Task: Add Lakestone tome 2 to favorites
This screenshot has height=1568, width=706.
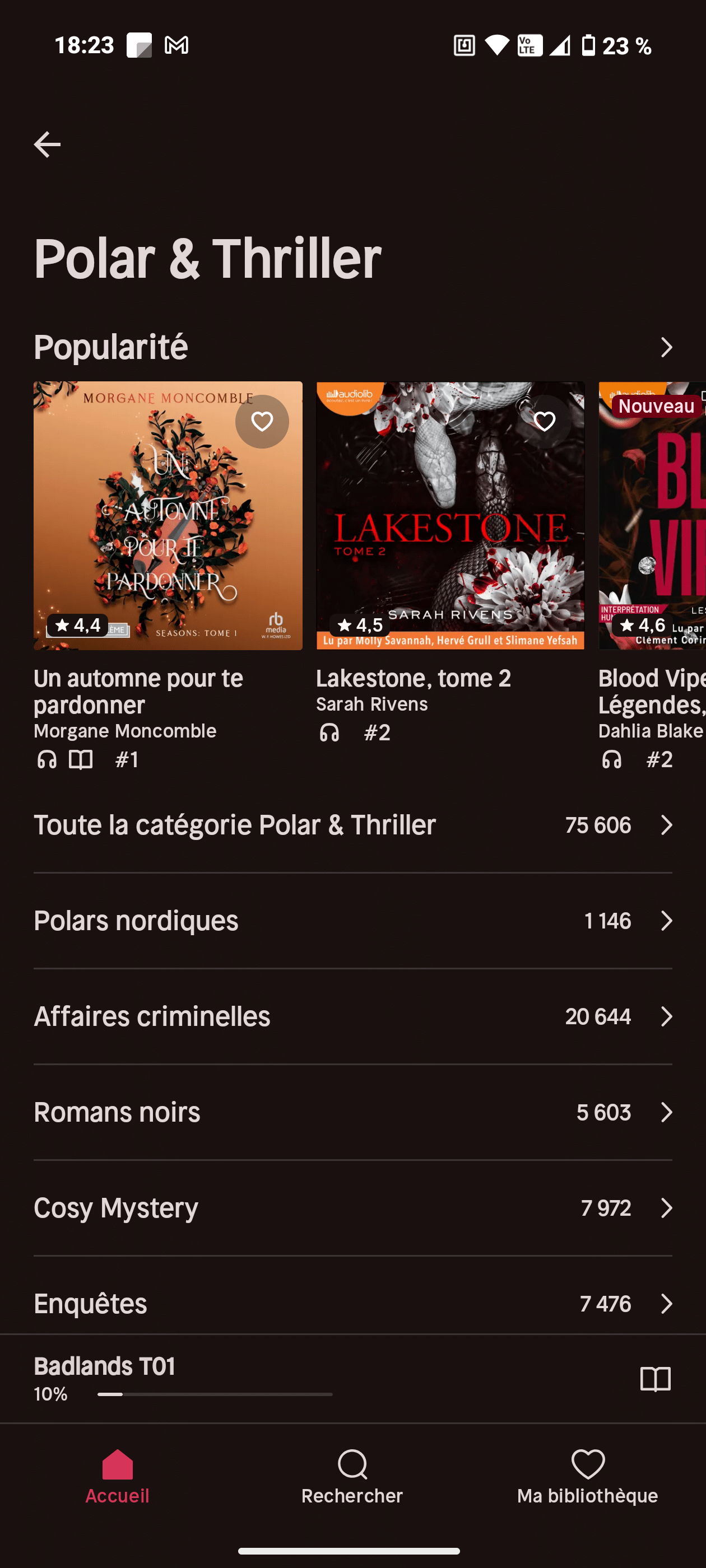Action: (x=544, y=421)
